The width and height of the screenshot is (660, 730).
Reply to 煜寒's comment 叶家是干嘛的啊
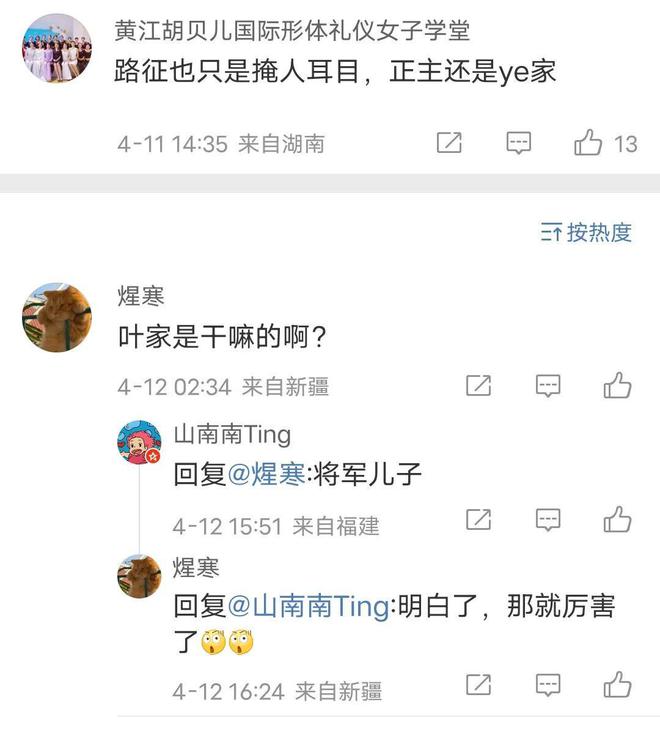tap(547, 385)
